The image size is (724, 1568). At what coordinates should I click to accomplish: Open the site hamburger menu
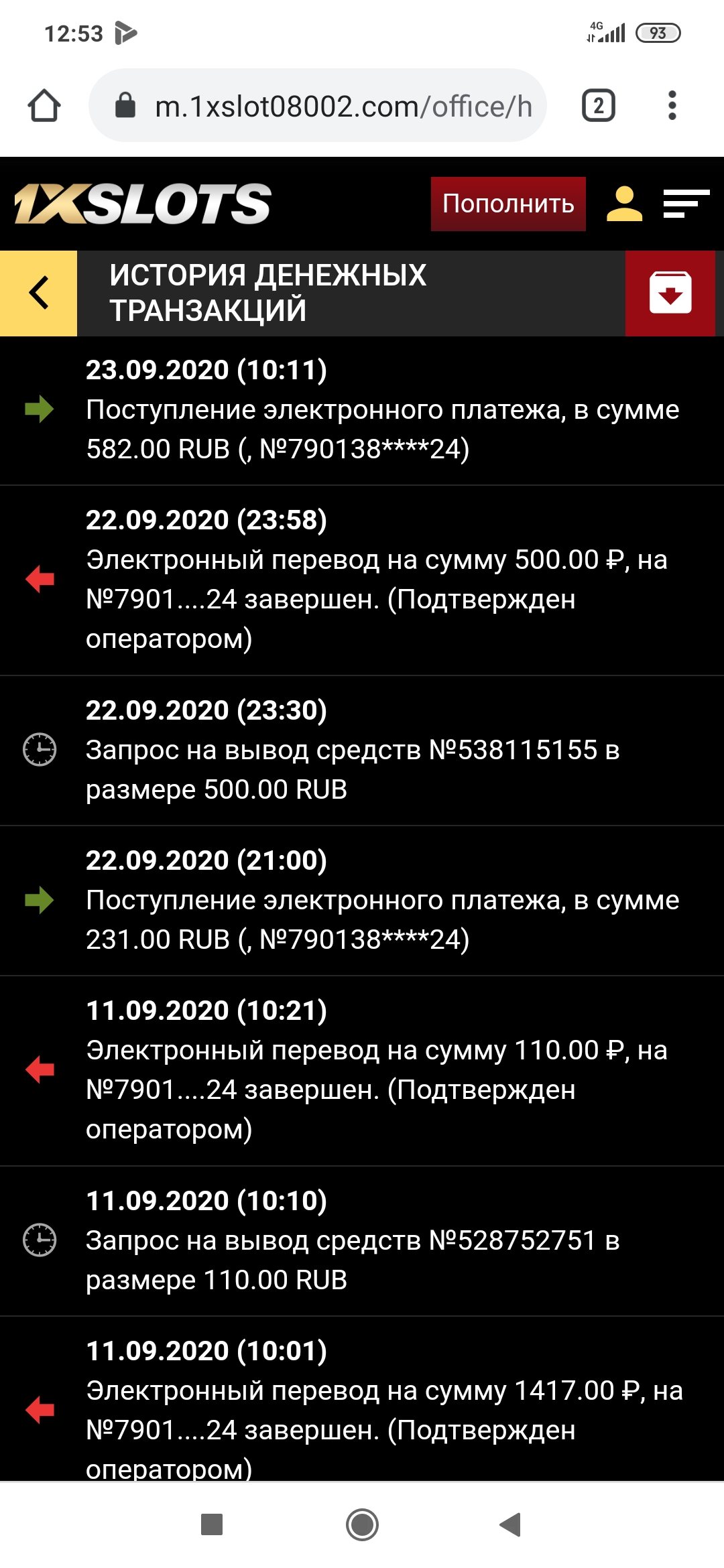[686, 204]
